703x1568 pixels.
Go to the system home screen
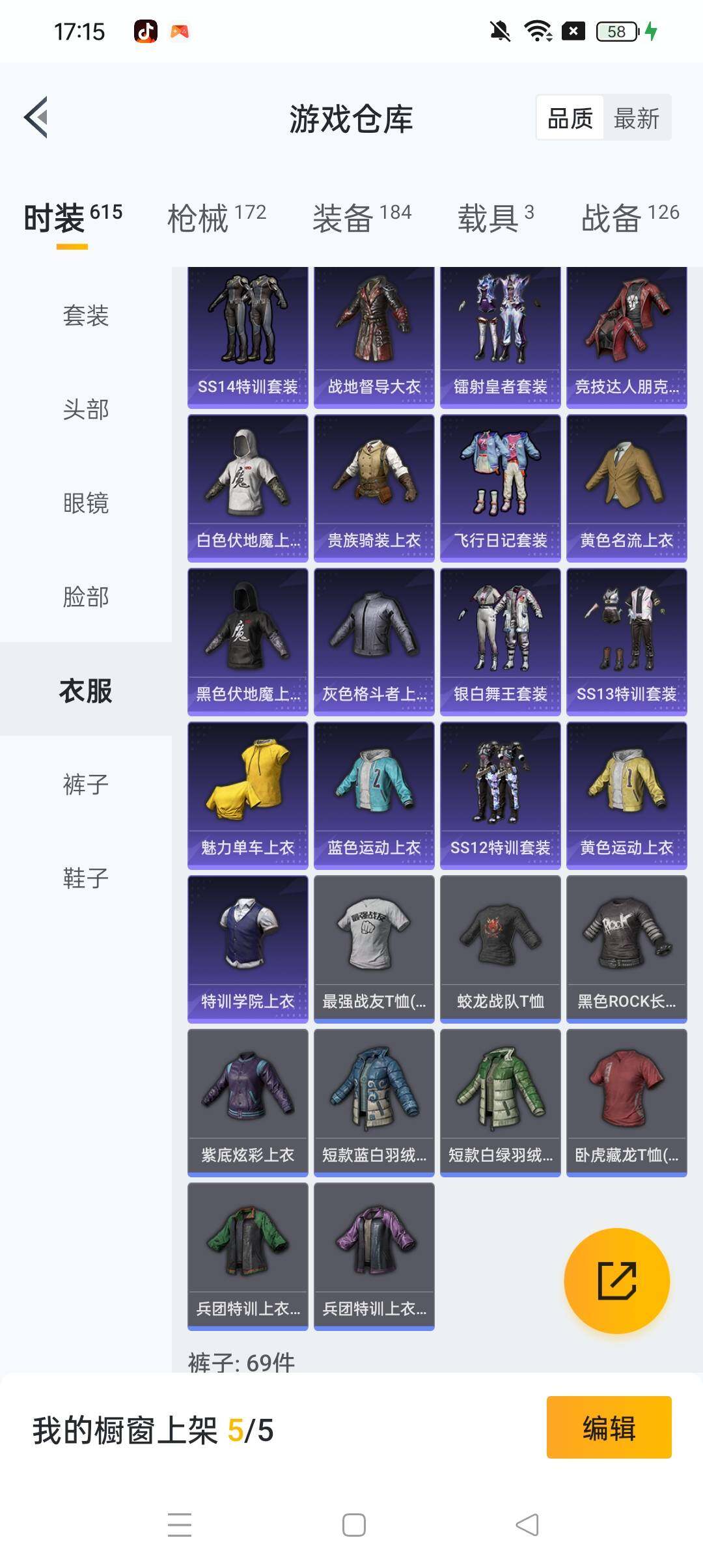click(x=353, y=1524)
